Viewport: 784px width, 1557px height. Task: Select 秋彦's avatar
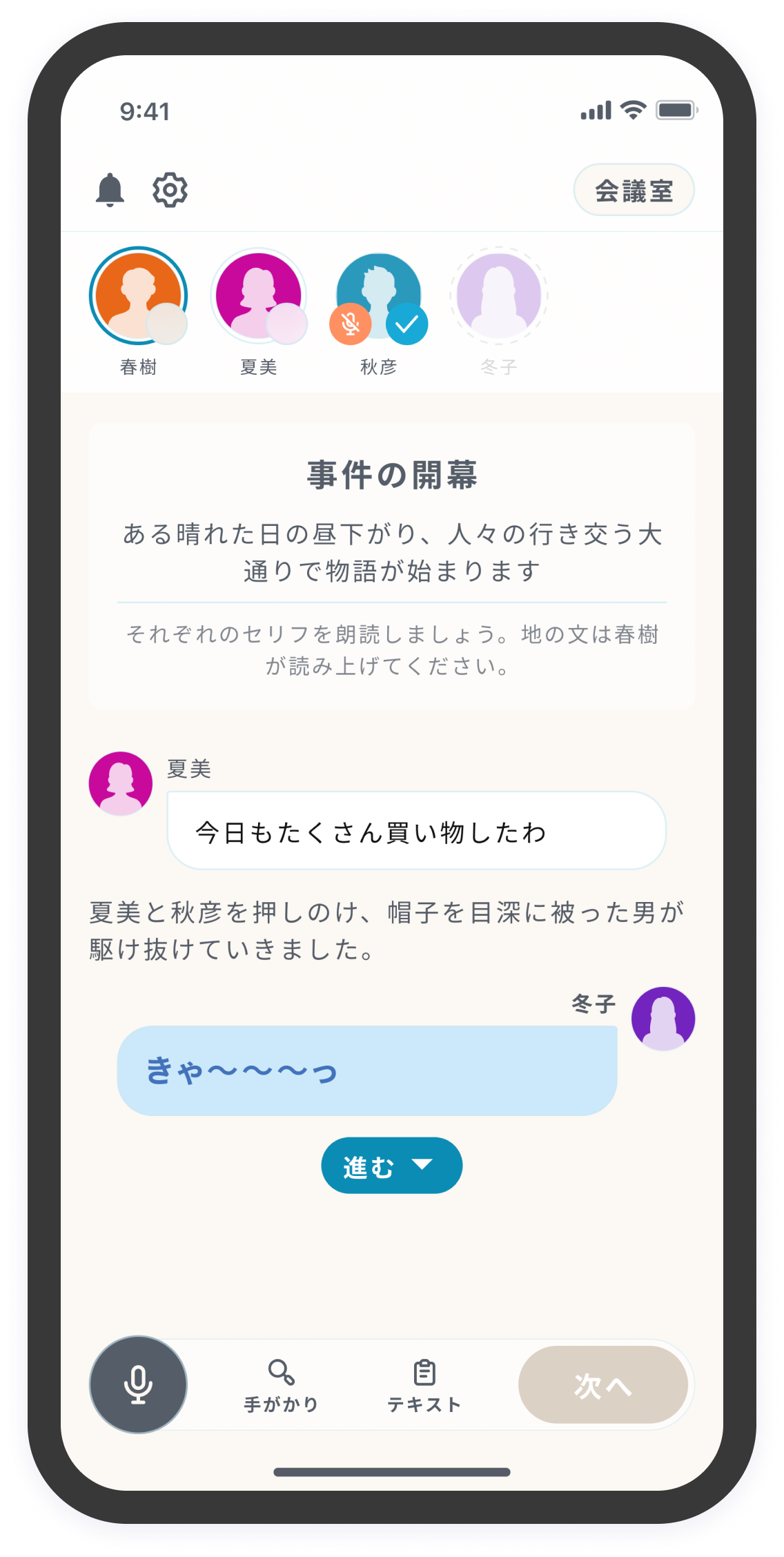(378, 295)
